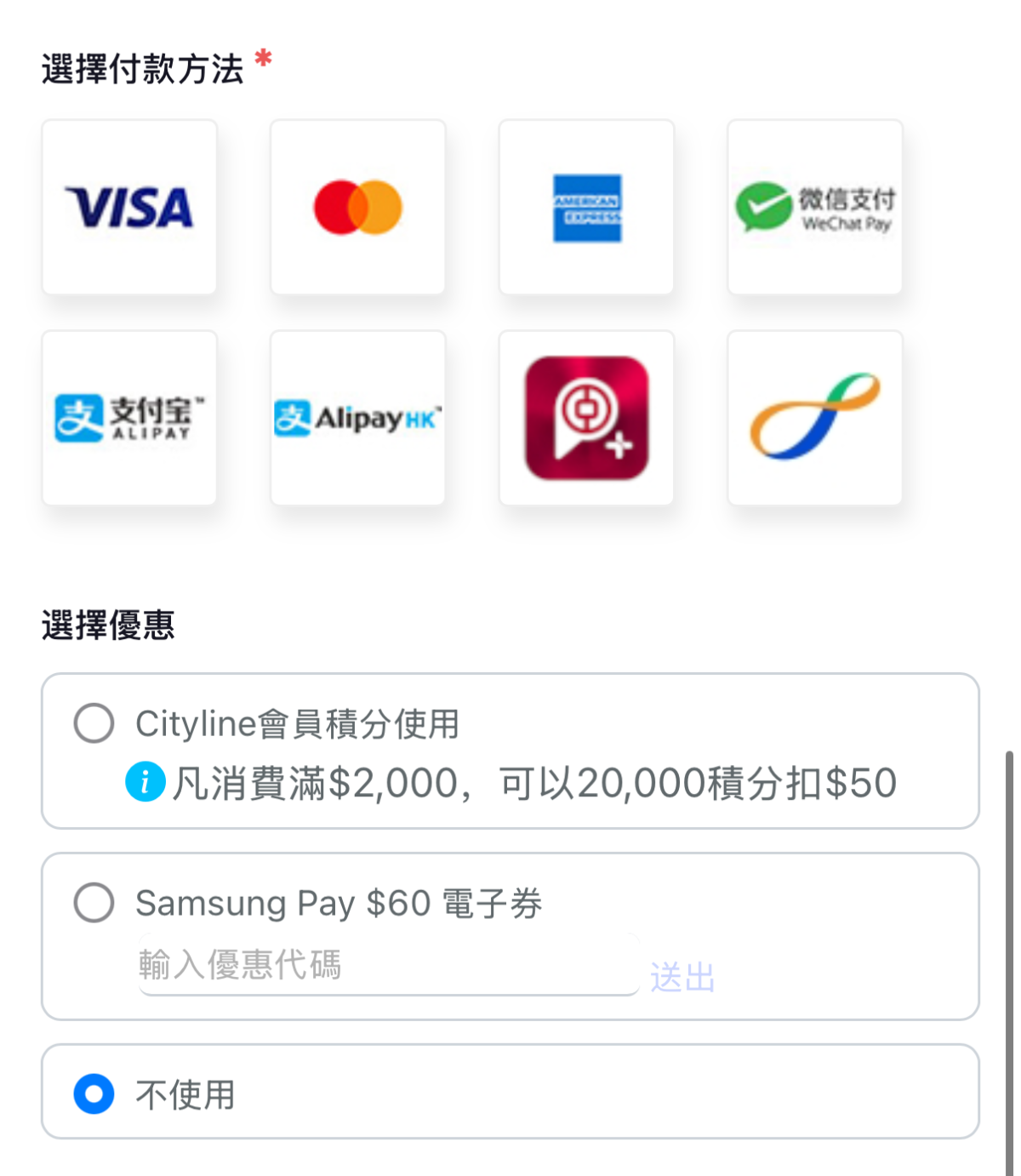This screenshot has width=1021, height=1176.
Task: Select the 不使用 option
Action: [x=94, y=1094]
